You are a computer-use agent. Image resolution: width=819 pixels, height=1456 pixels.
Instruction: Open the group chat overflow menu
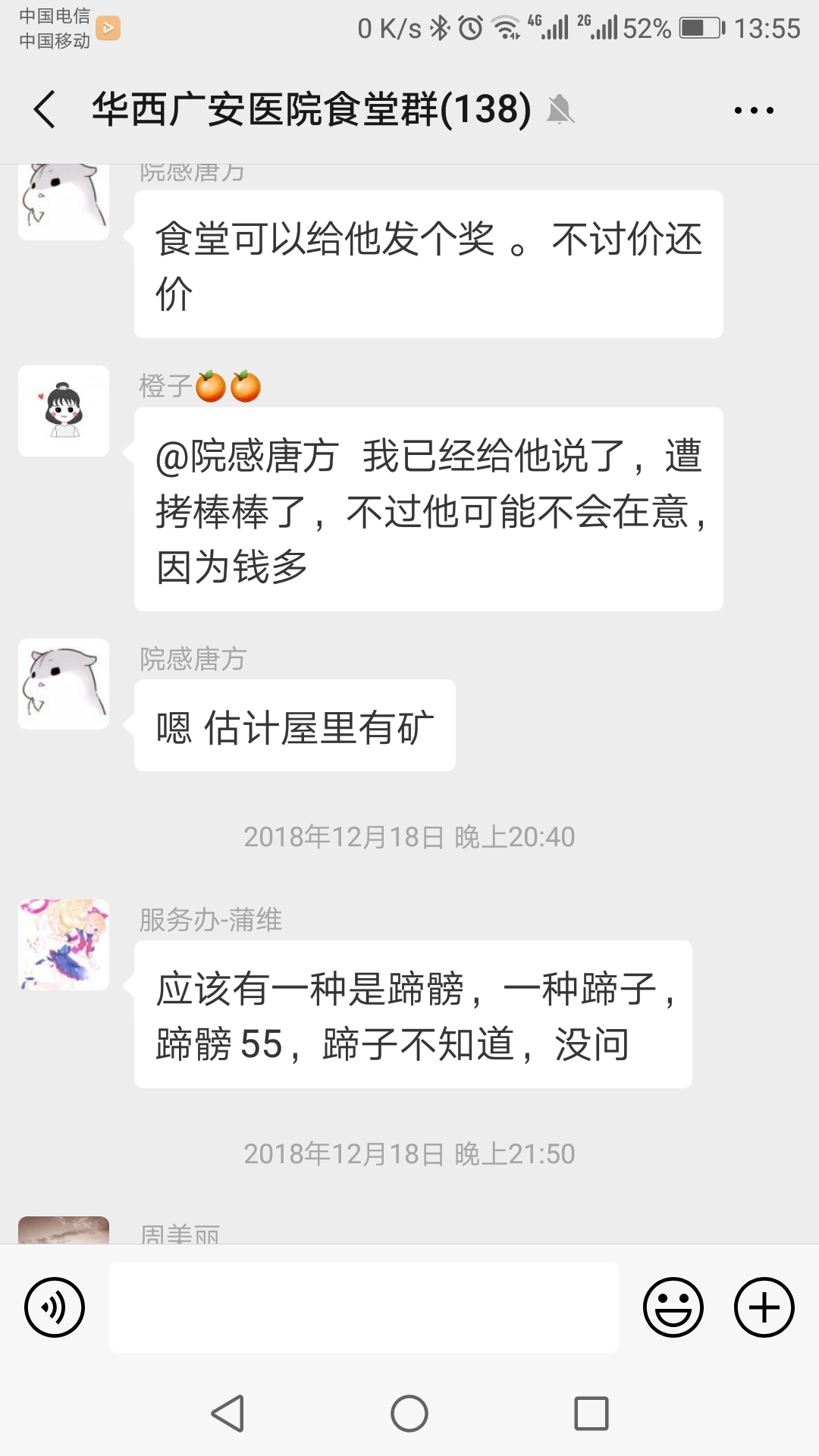pyautogui.click(x=754, y=111)
